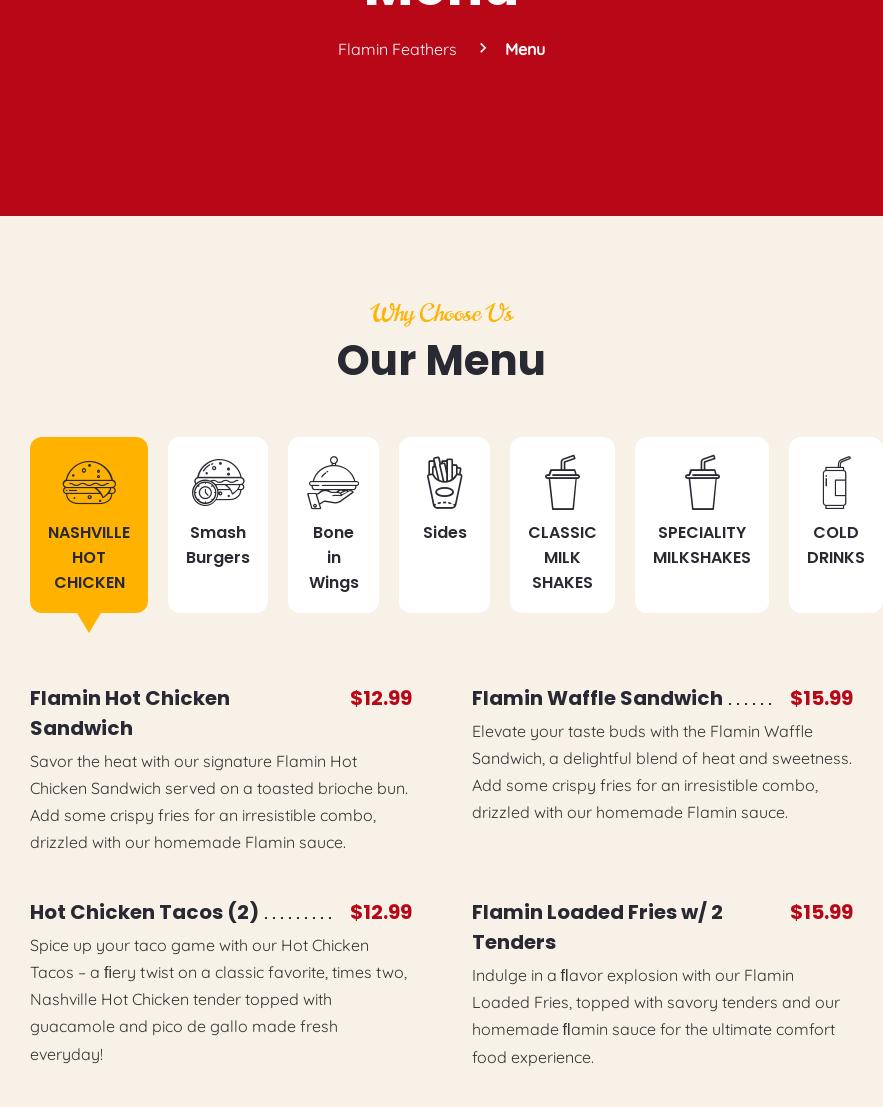Select the Cold Drinks tab
Image resolution: width=883 pixels, height=1107 pixels.
pos(835,525)
